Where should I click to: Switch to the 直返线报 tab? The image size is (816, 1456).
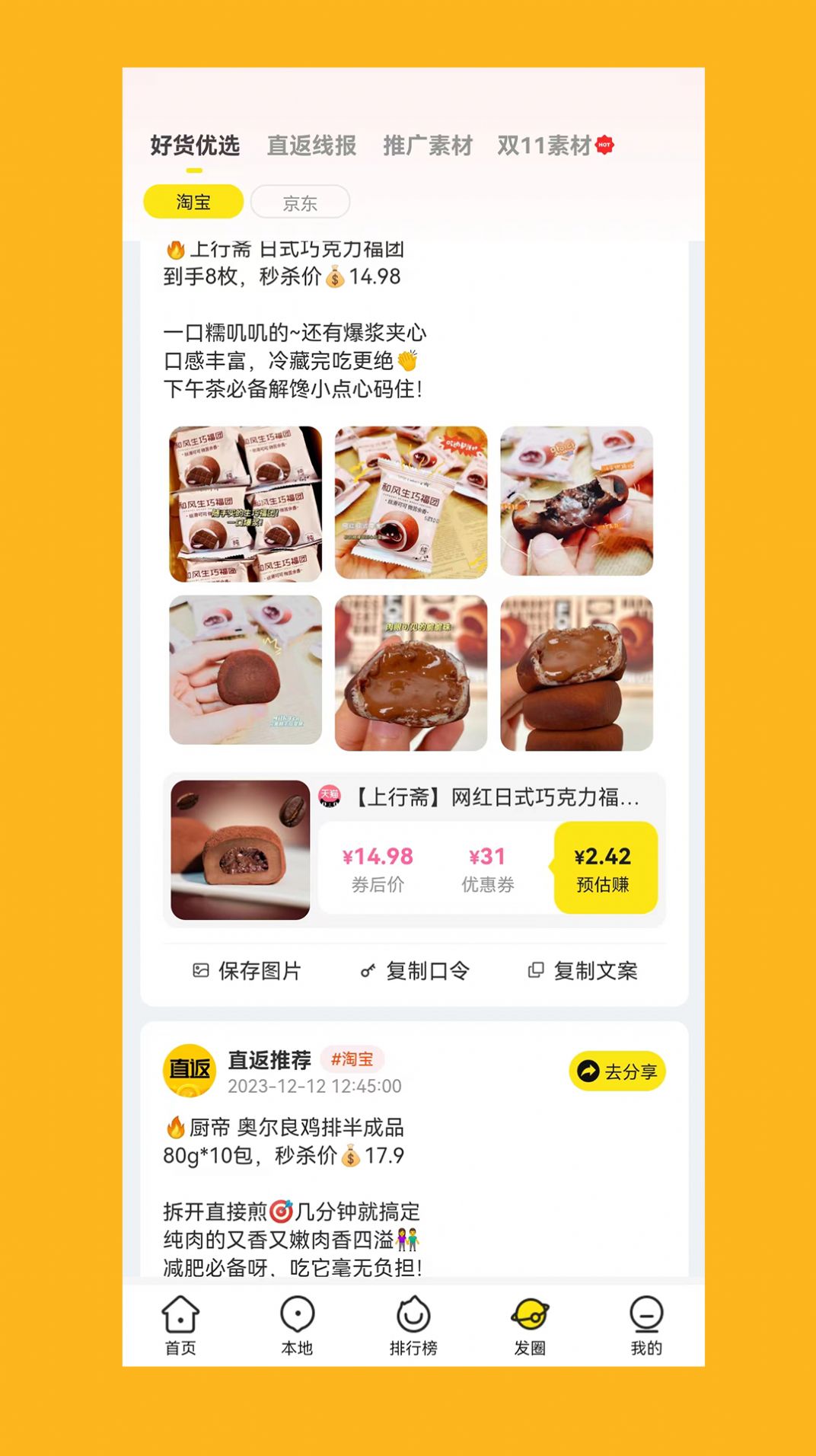(x=311, y=145)
